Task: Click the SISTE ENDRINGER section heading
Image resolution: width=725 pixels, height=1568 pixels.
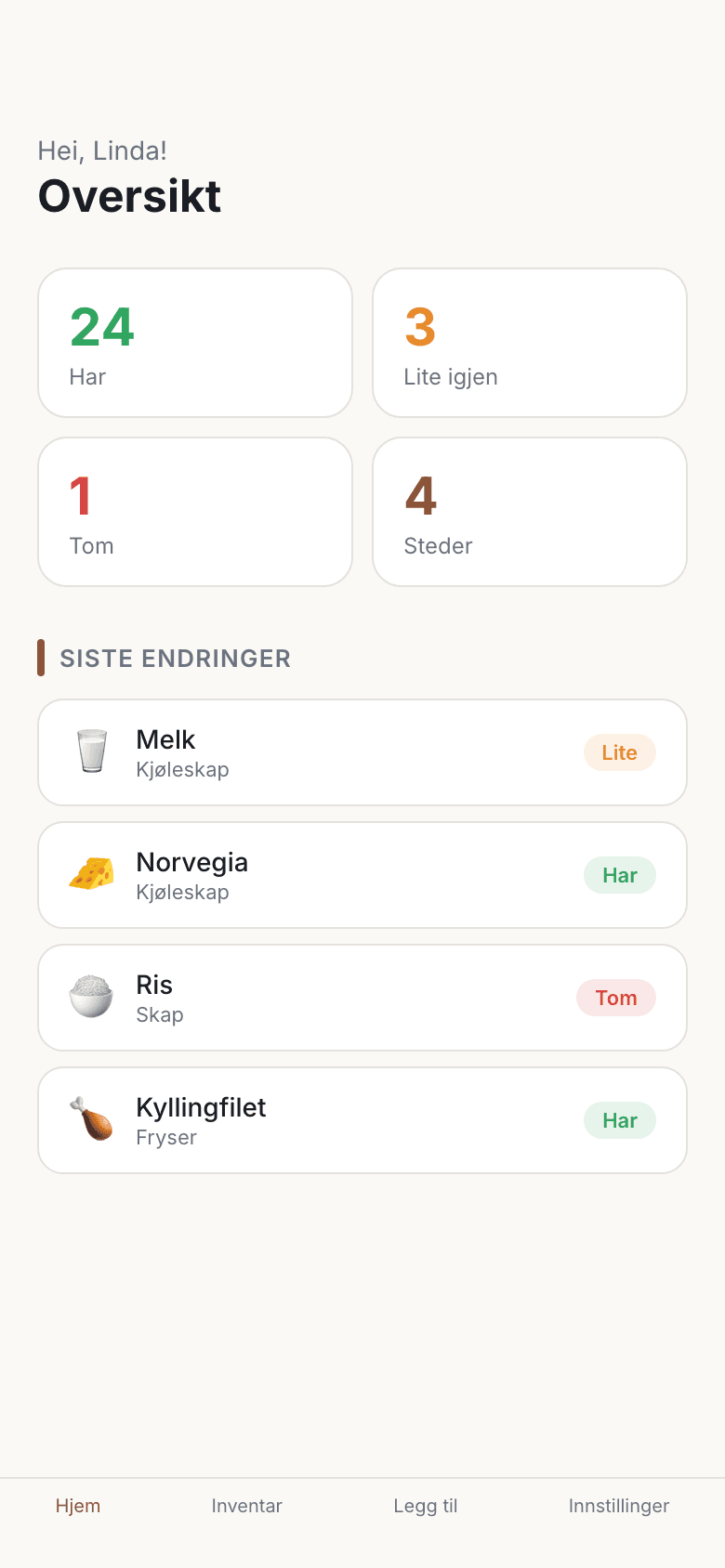Action: pos(175,658)
